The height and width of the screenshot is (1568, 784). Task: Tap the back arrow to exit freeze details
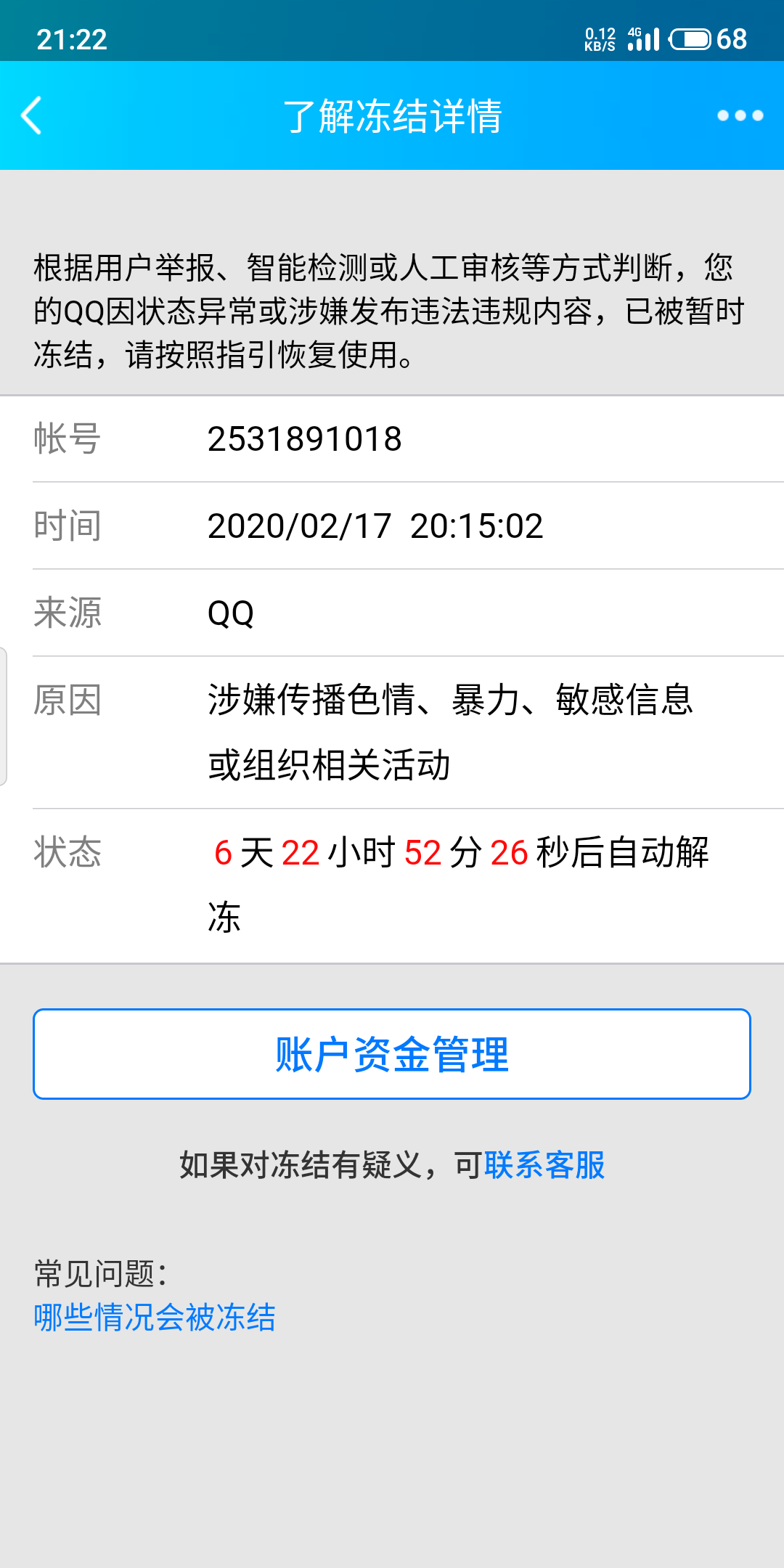coord(30,116)
